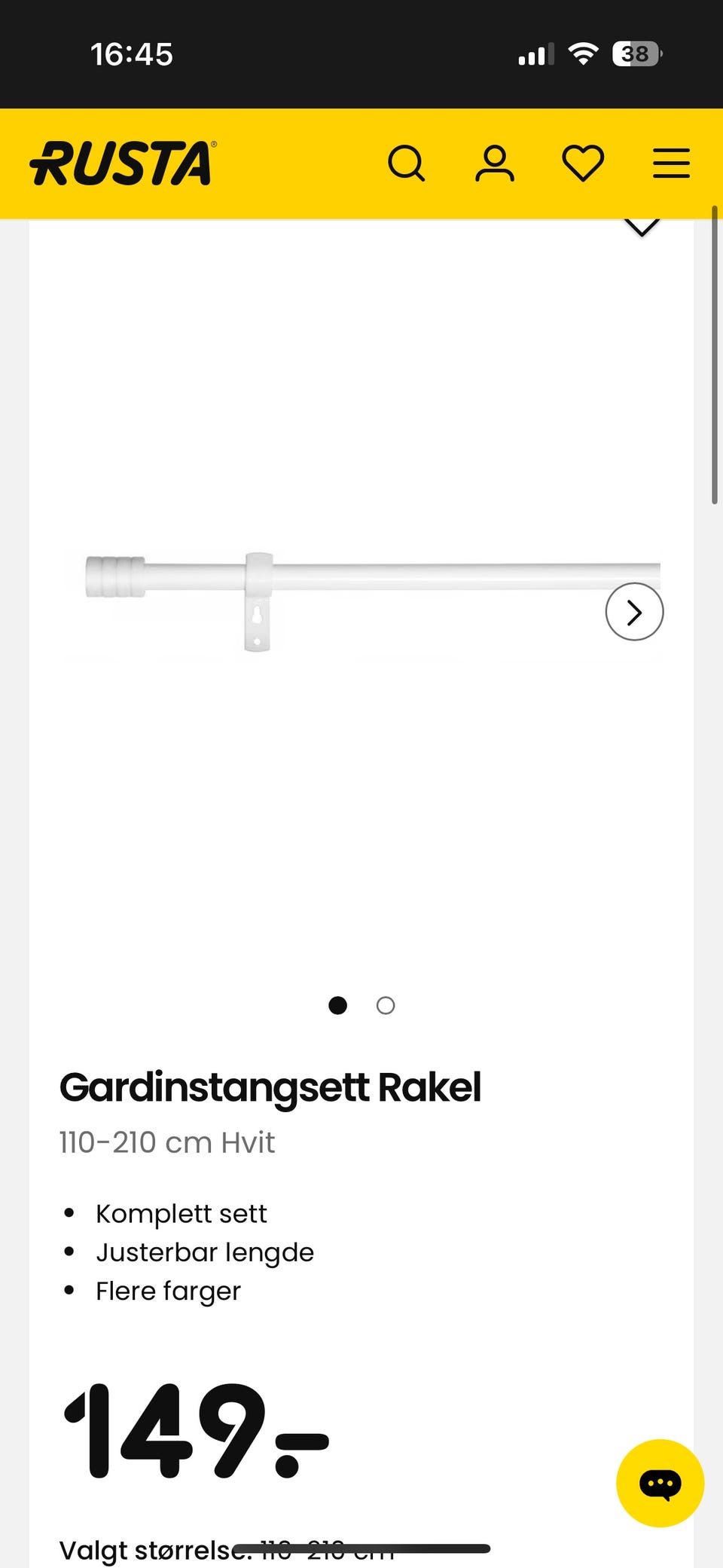Screen dimensions: 723x1568
Task: Select the second image carousel dot
Action: coord(386,1005)
